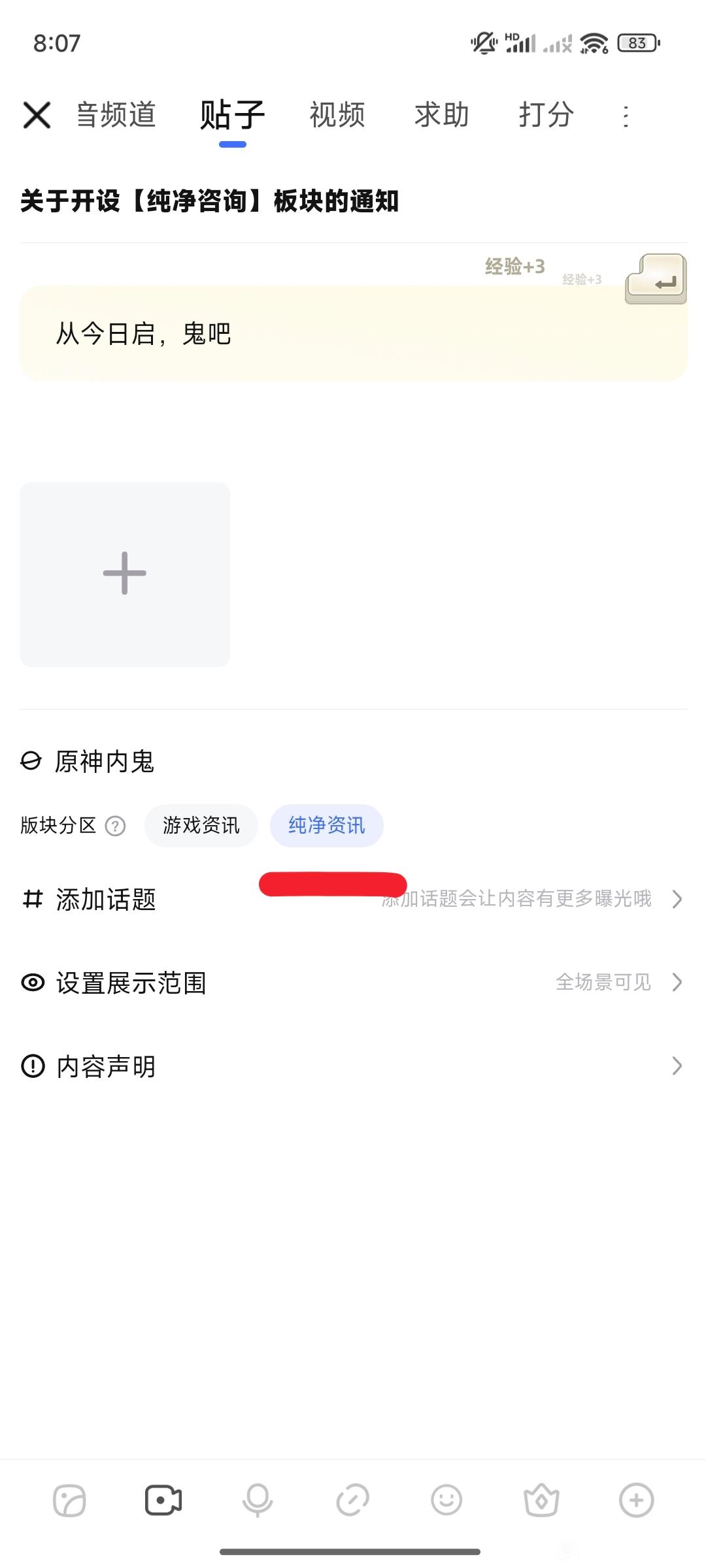Insert a link with the chain icon
The image size is (706, 1568).
[x=353, y=1500]
